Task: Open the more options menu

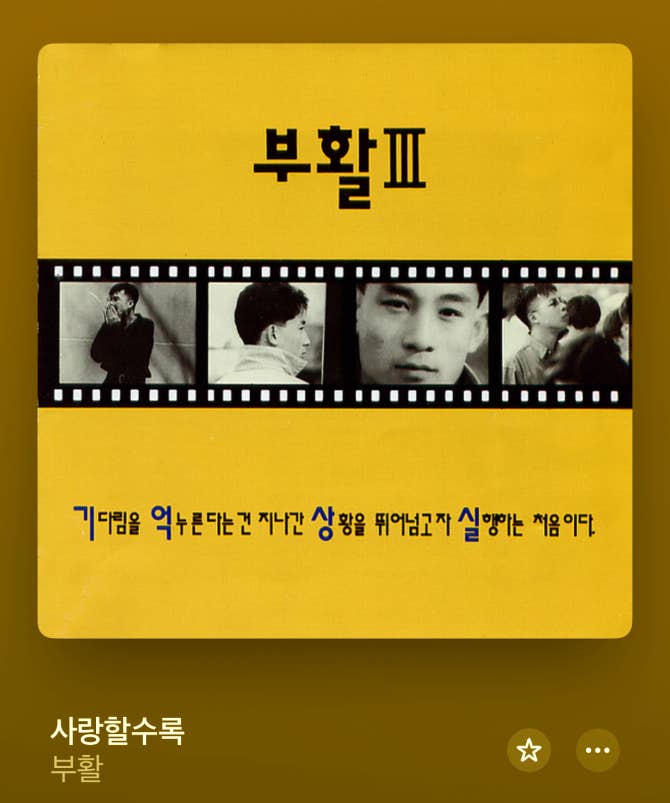Action: (597, 750)
